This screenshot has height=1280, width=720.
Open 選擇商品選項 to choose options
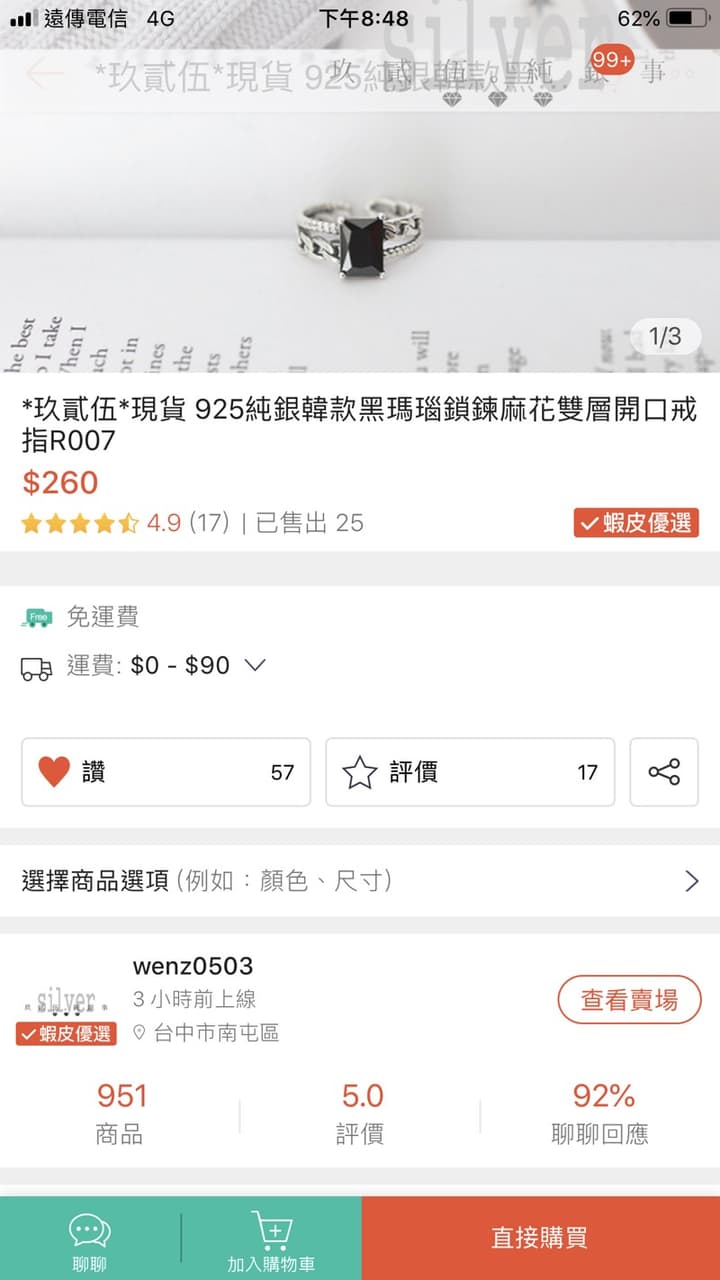(360, 881)
